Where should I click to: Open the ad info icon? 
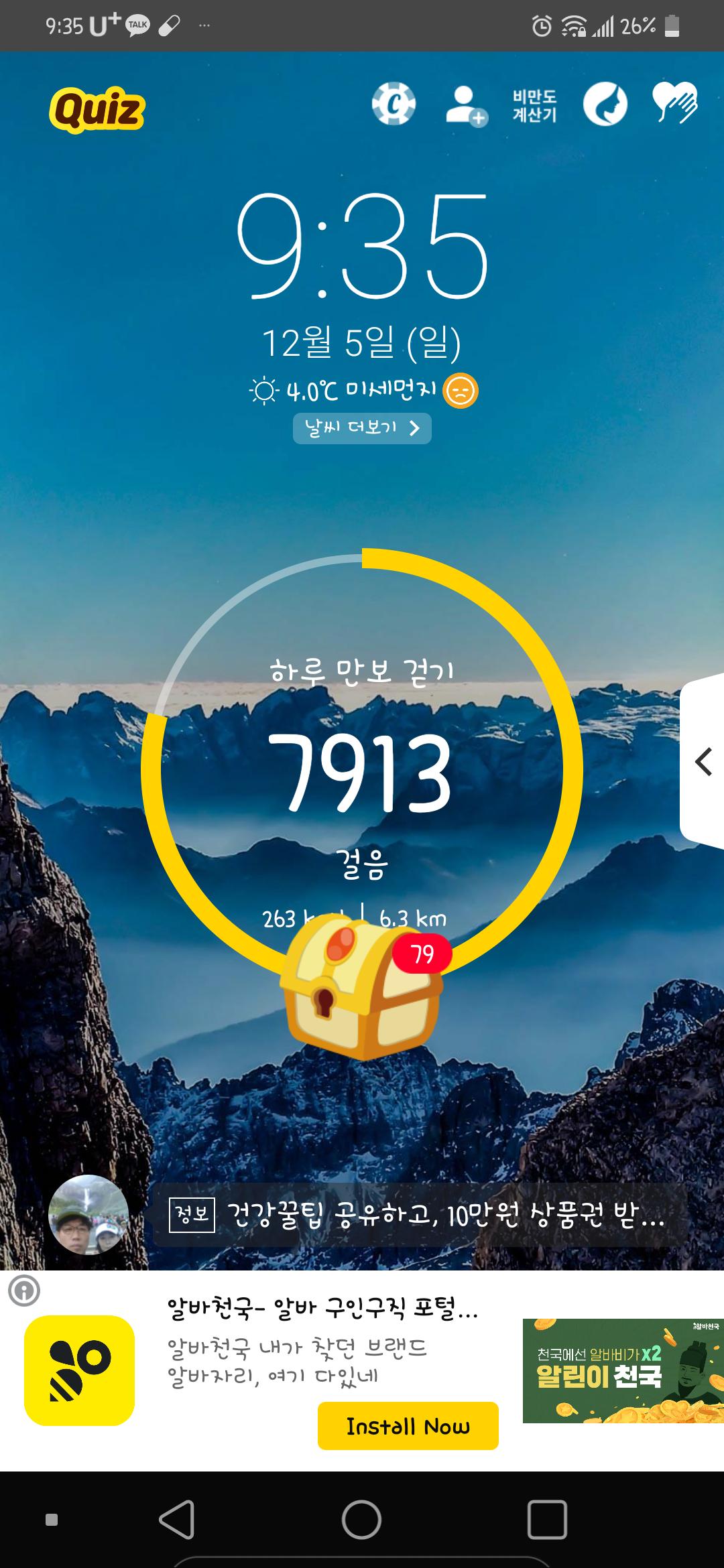tap(24, 1290)
